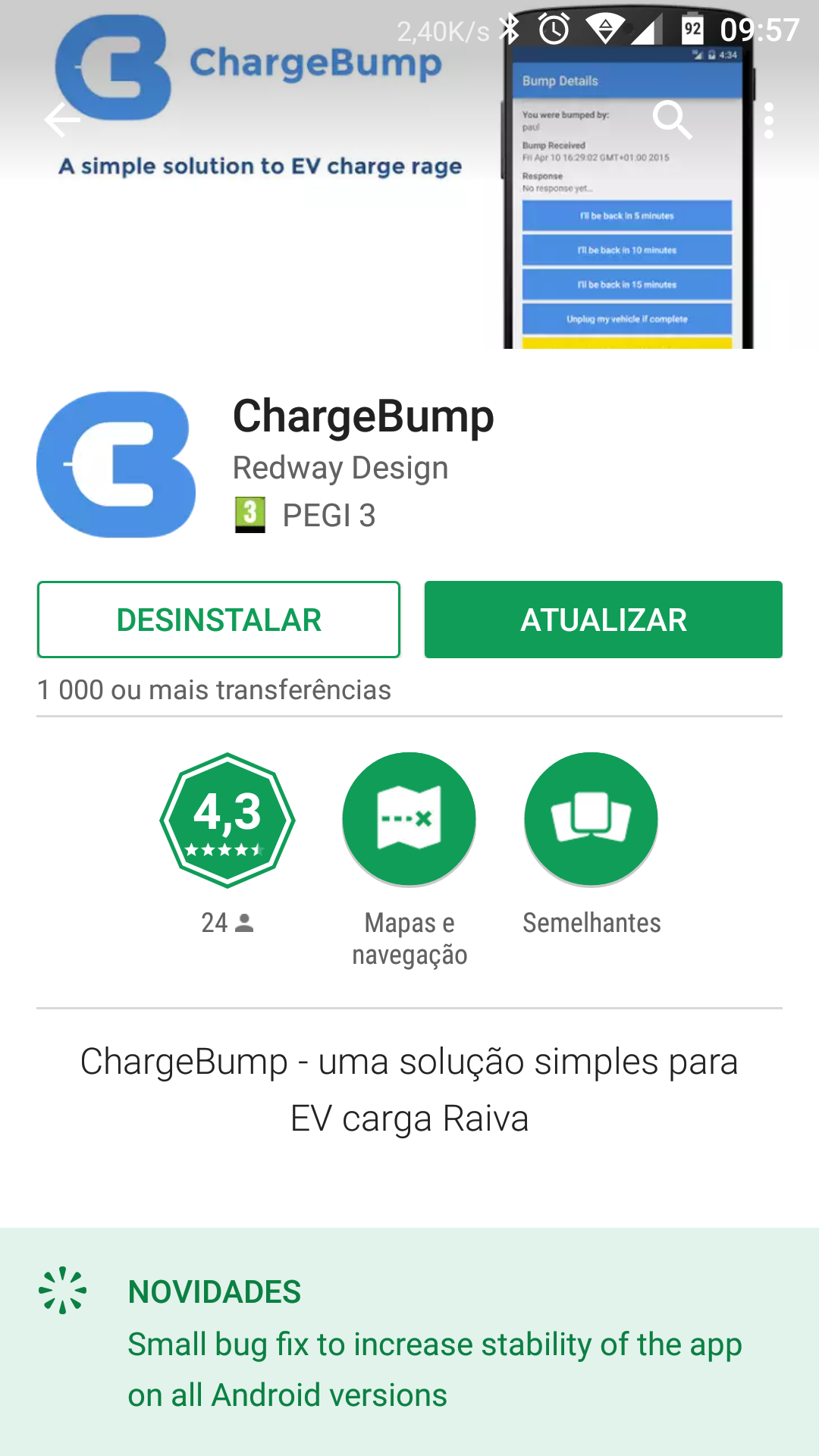The image size is (819, 1456).
Task: Open the 4,3 rating badge
Action: pos(227,821)
